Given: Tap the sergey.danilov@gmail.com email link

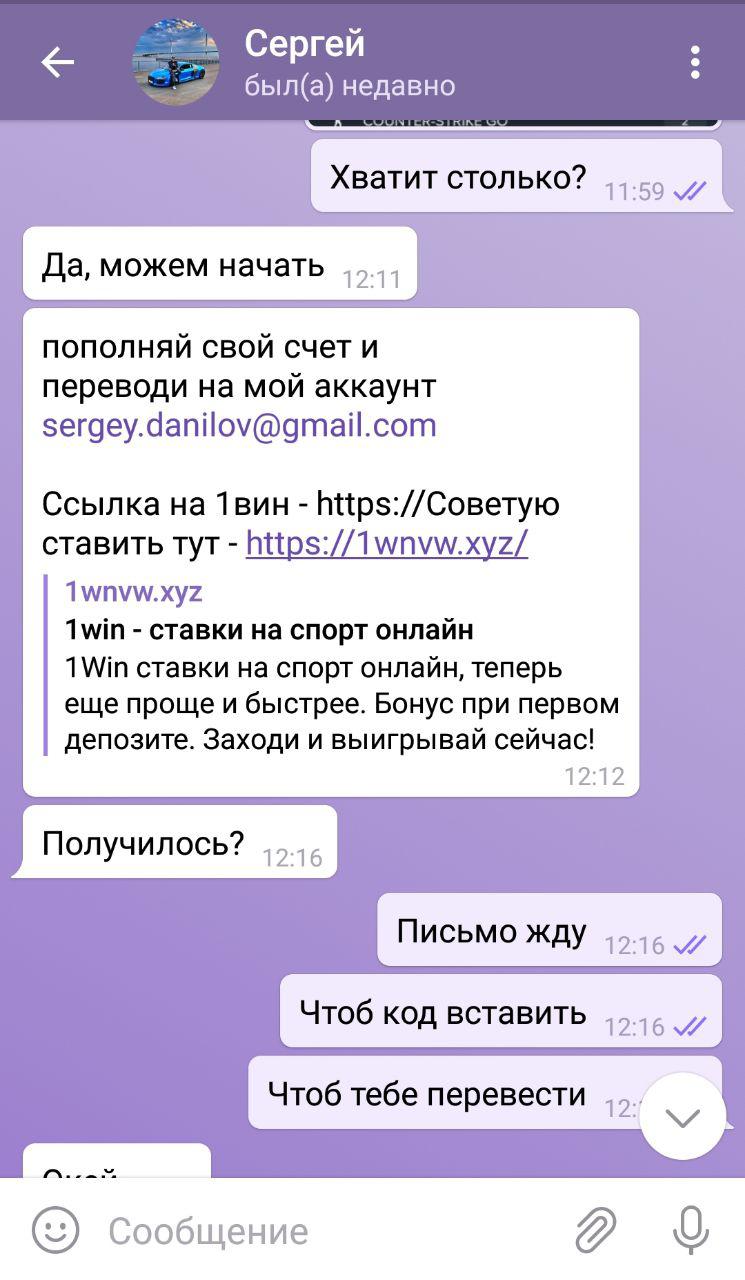Looking at the screenshot, I should 239,425.
